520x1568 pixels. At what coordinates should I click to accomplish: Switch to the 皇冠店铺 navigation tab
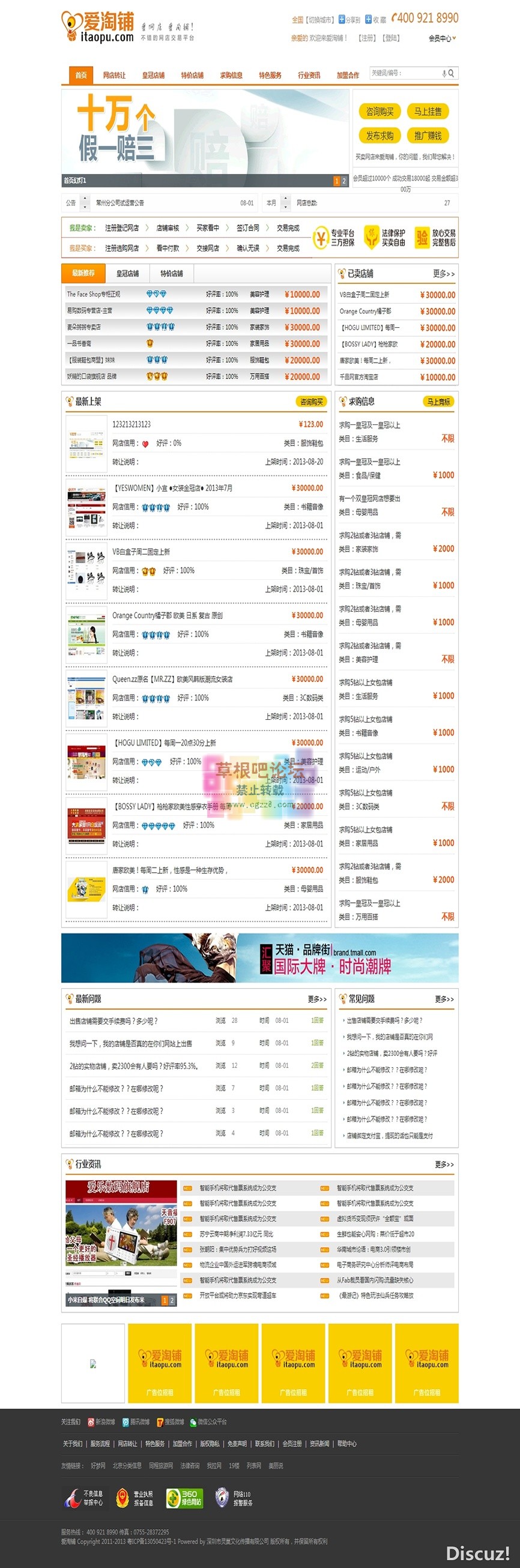point(153,76)
